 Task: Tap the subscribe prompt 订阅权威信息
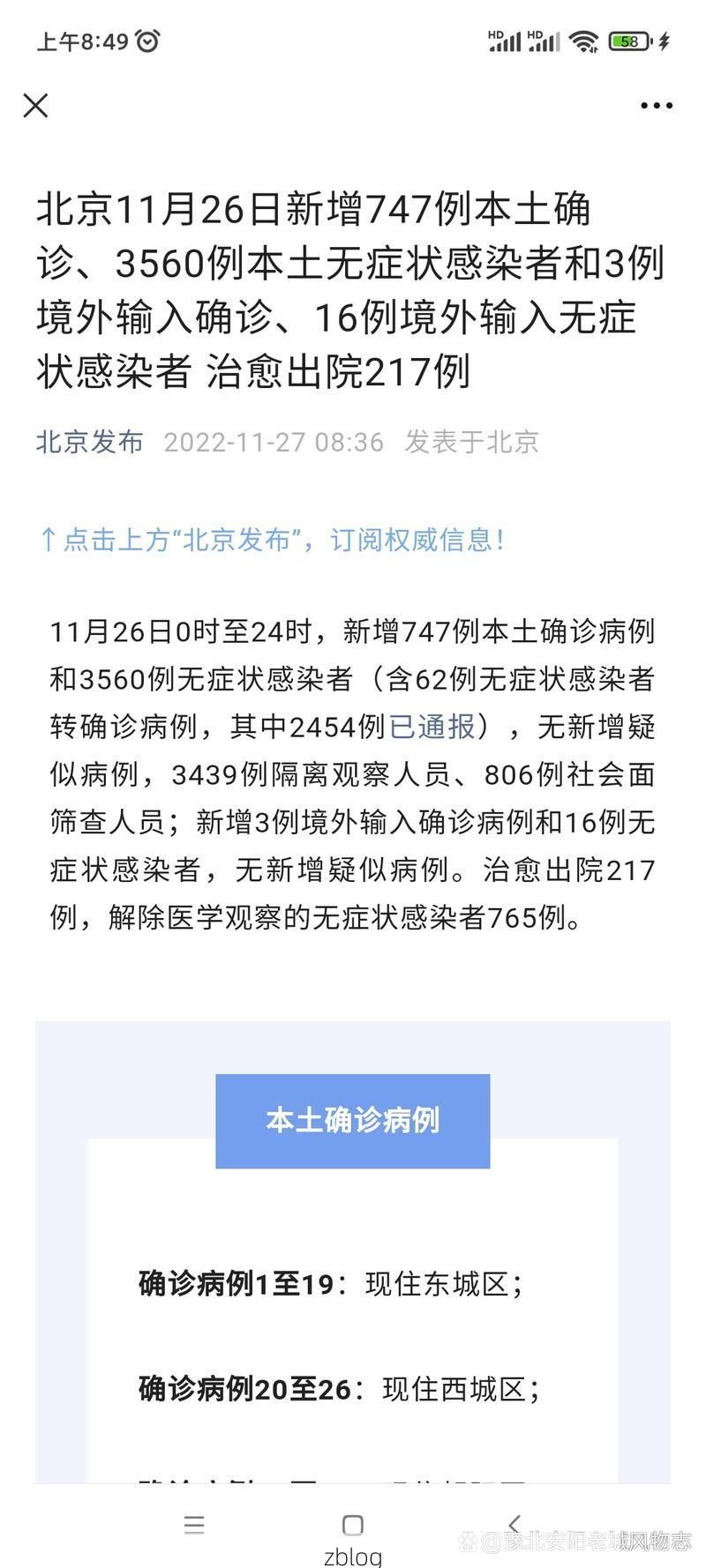click(x=415, y=541)
